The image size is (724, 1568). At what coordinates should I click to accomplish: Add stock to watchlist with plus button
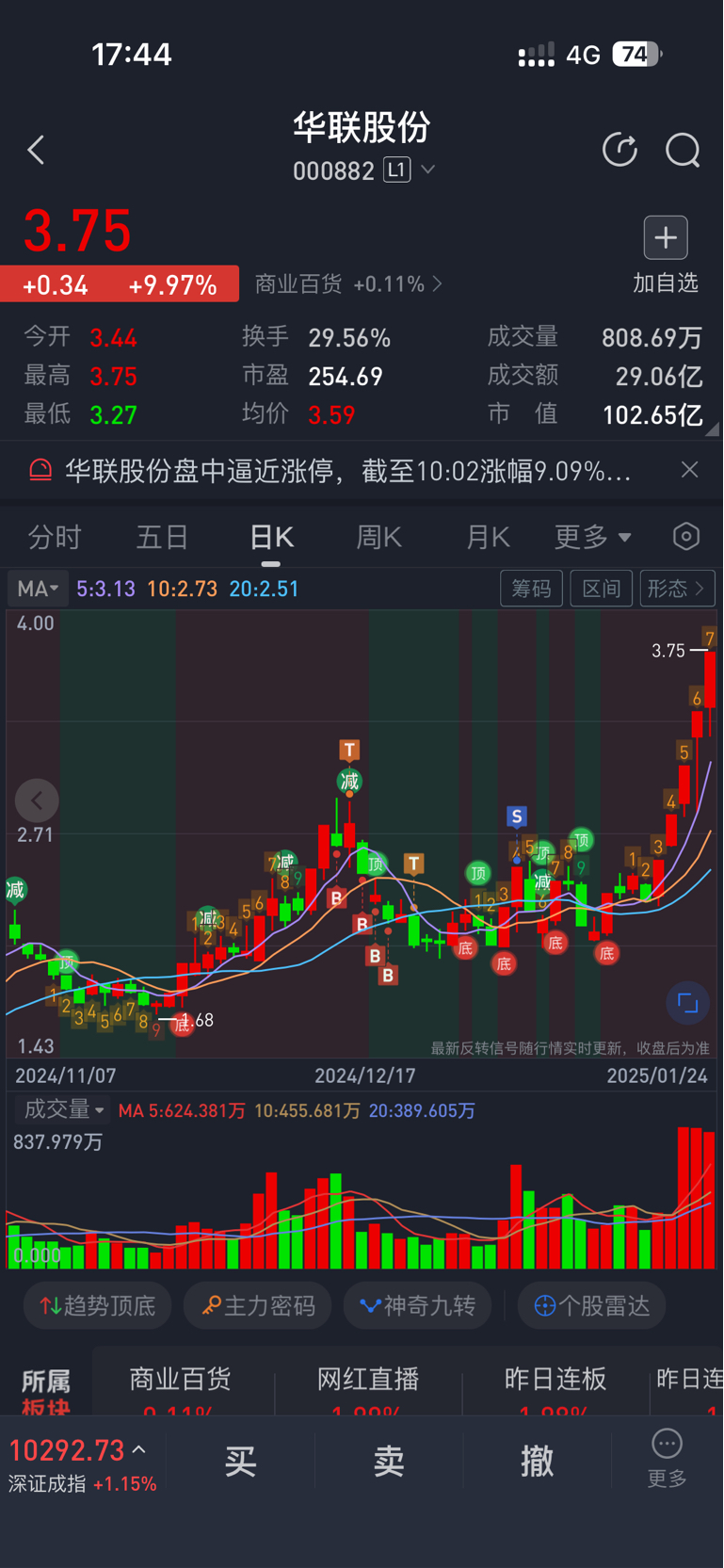(x=666, y=237)
